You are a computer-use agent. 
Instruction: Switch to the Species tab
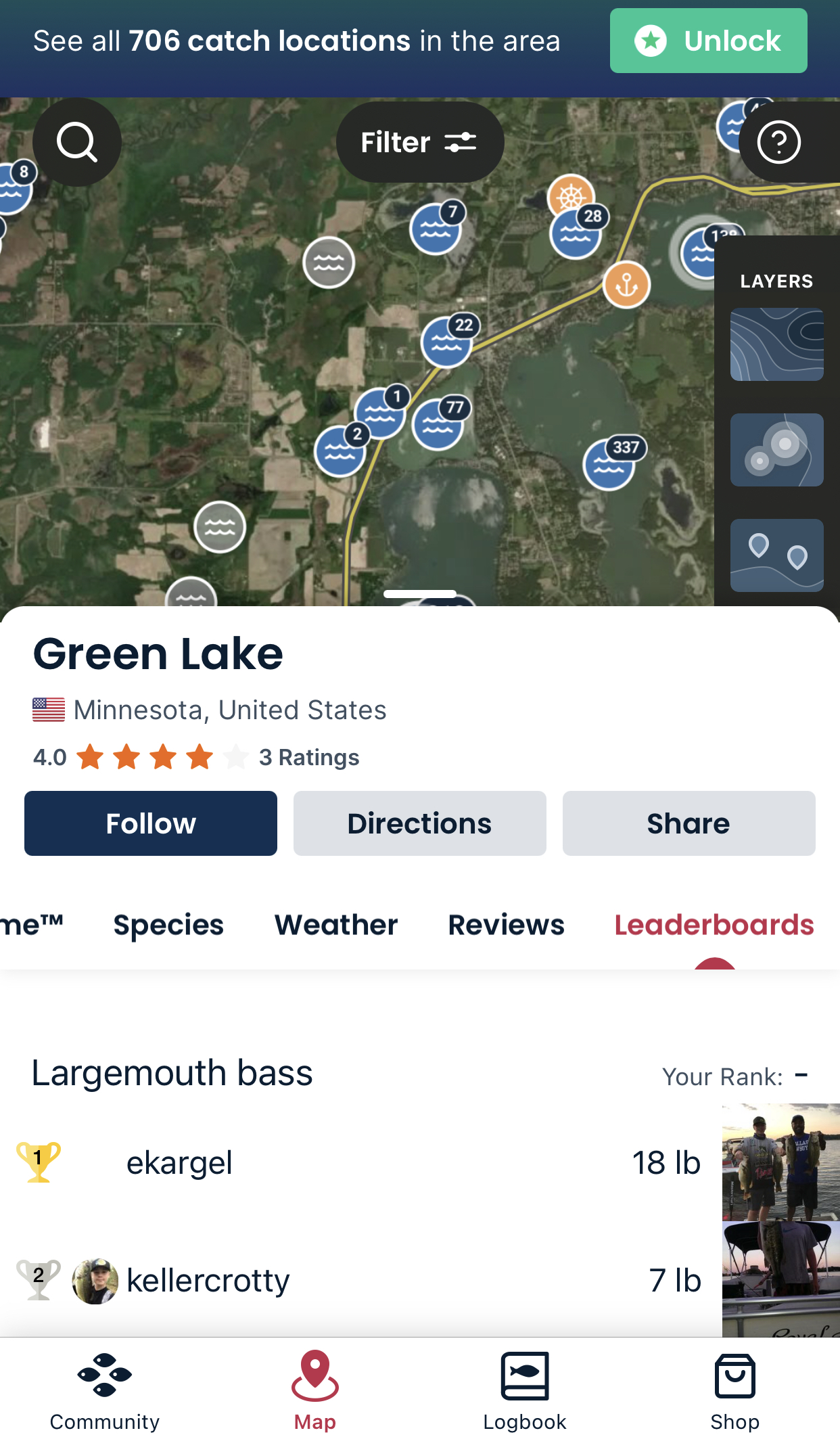coord(168,925)
